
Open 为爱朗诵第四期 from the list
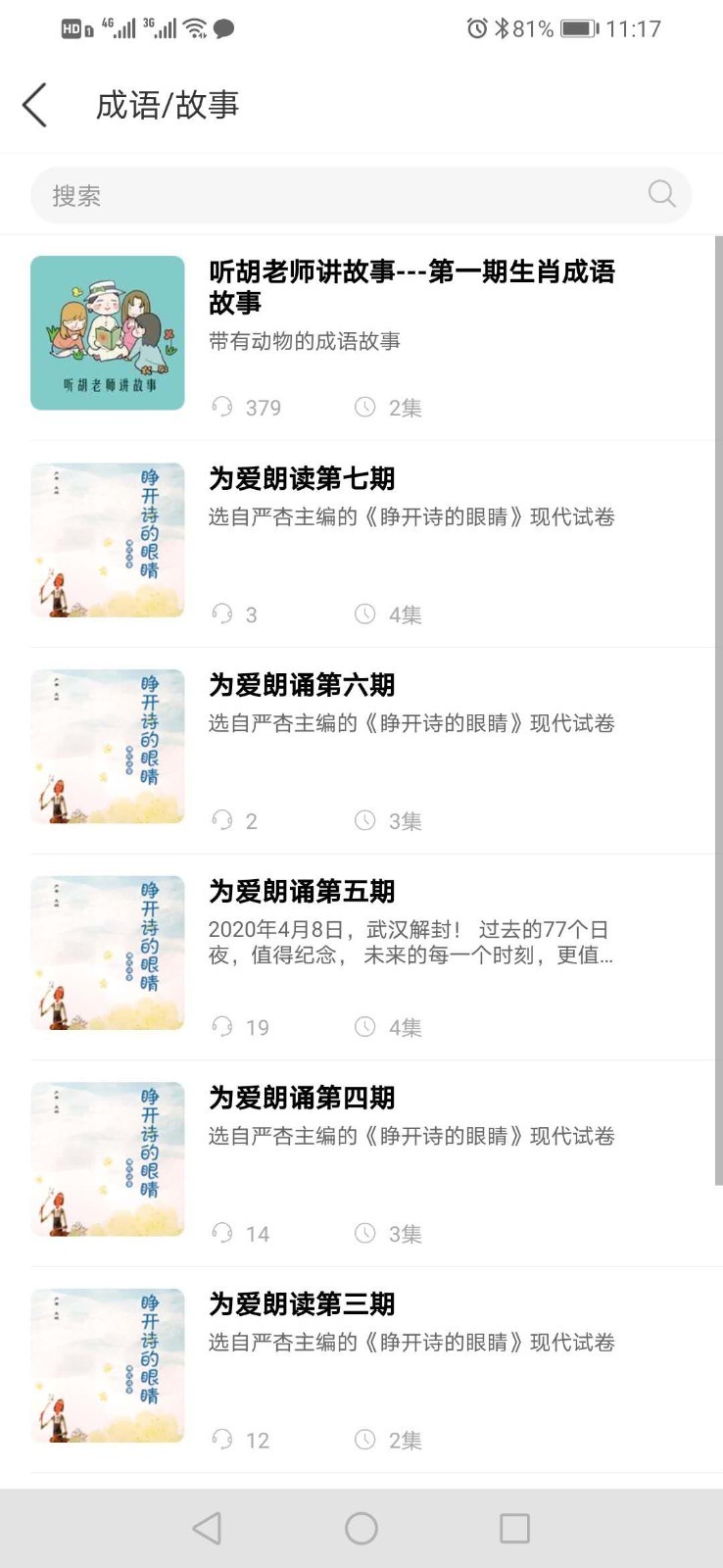click(302, 1099)
